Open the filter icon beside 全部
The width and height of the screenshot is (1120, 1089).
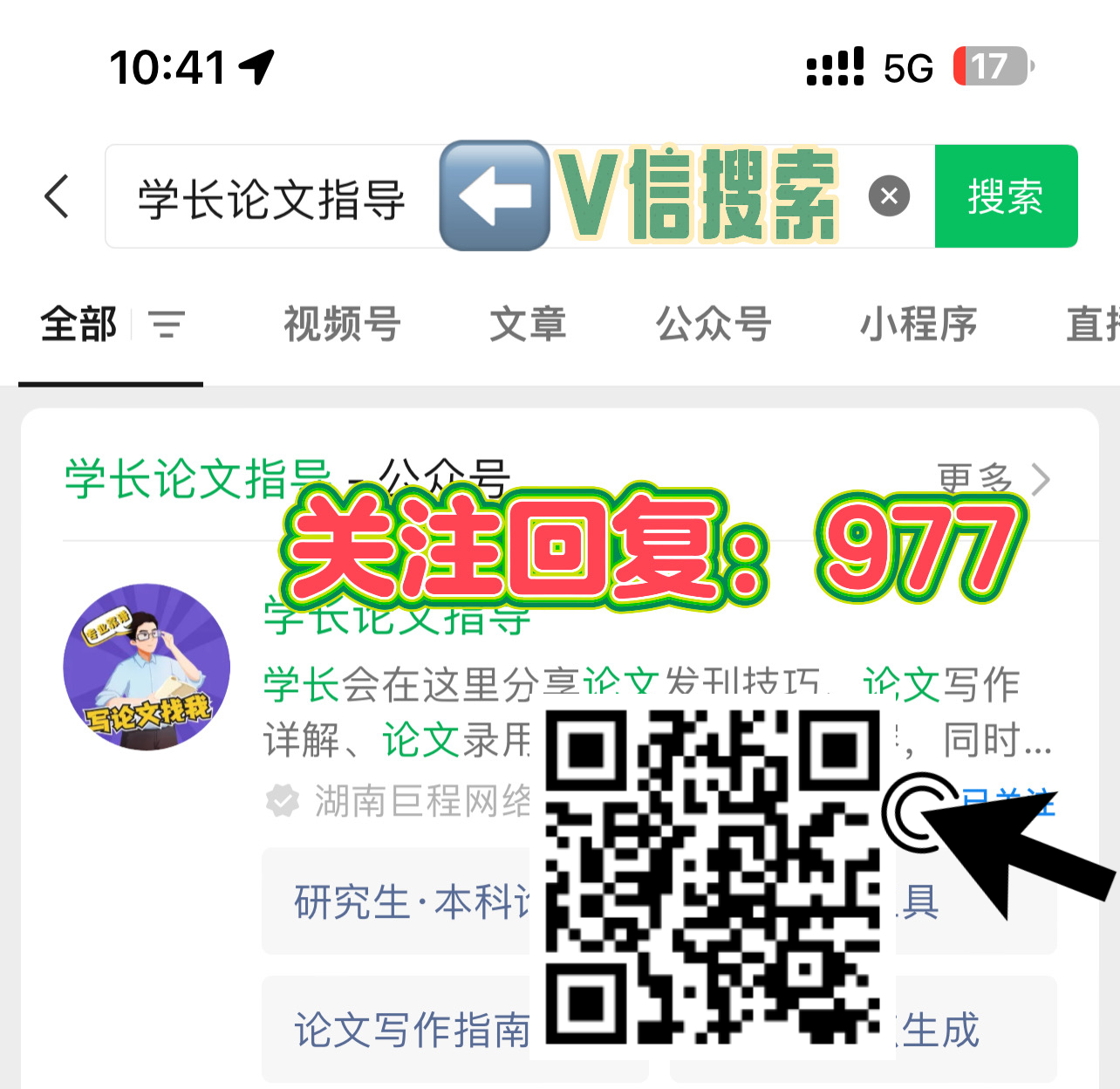pyautogui.click(x=167, y=325)
